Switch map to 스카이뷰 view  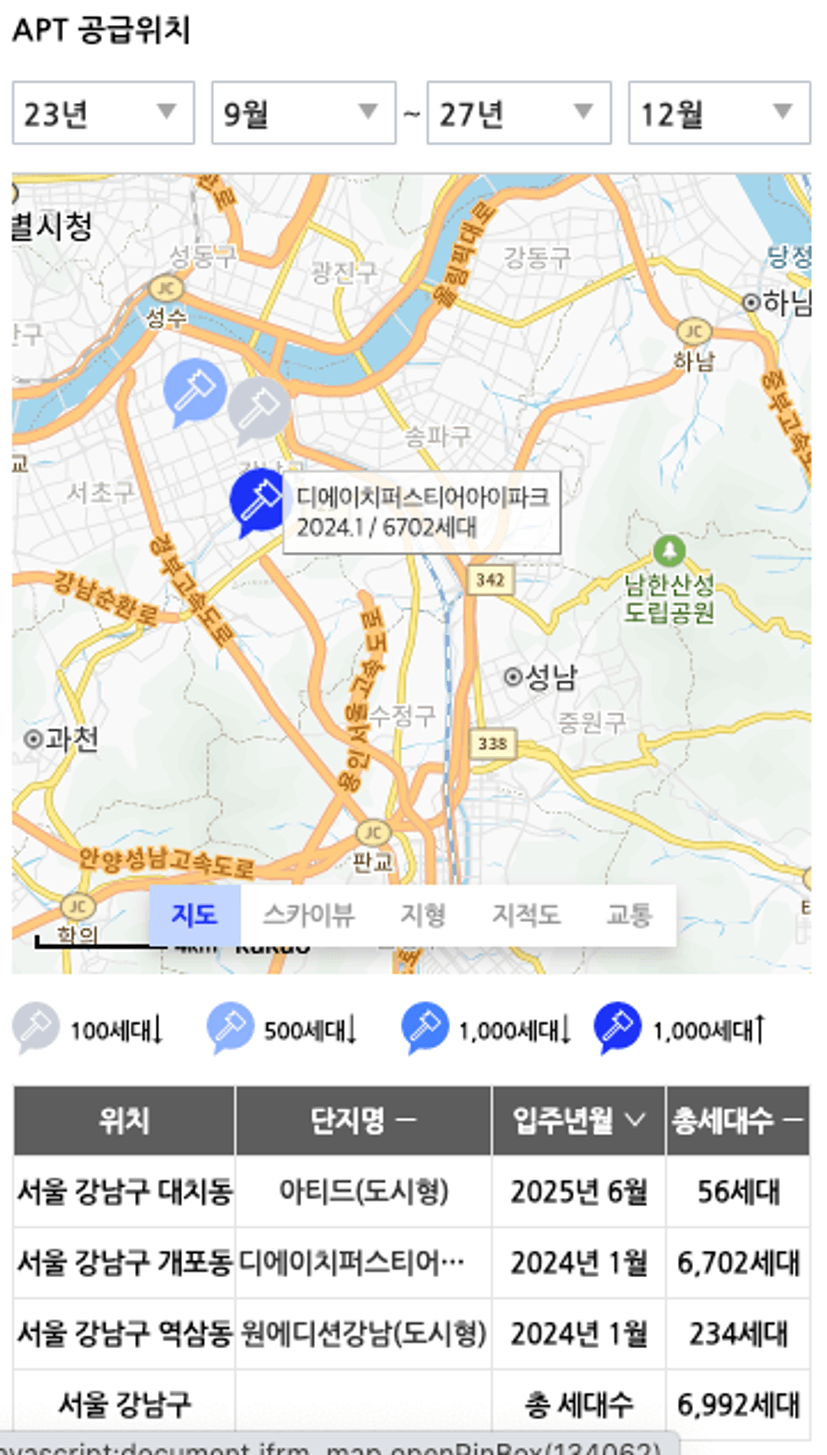(x=309, y=915)
